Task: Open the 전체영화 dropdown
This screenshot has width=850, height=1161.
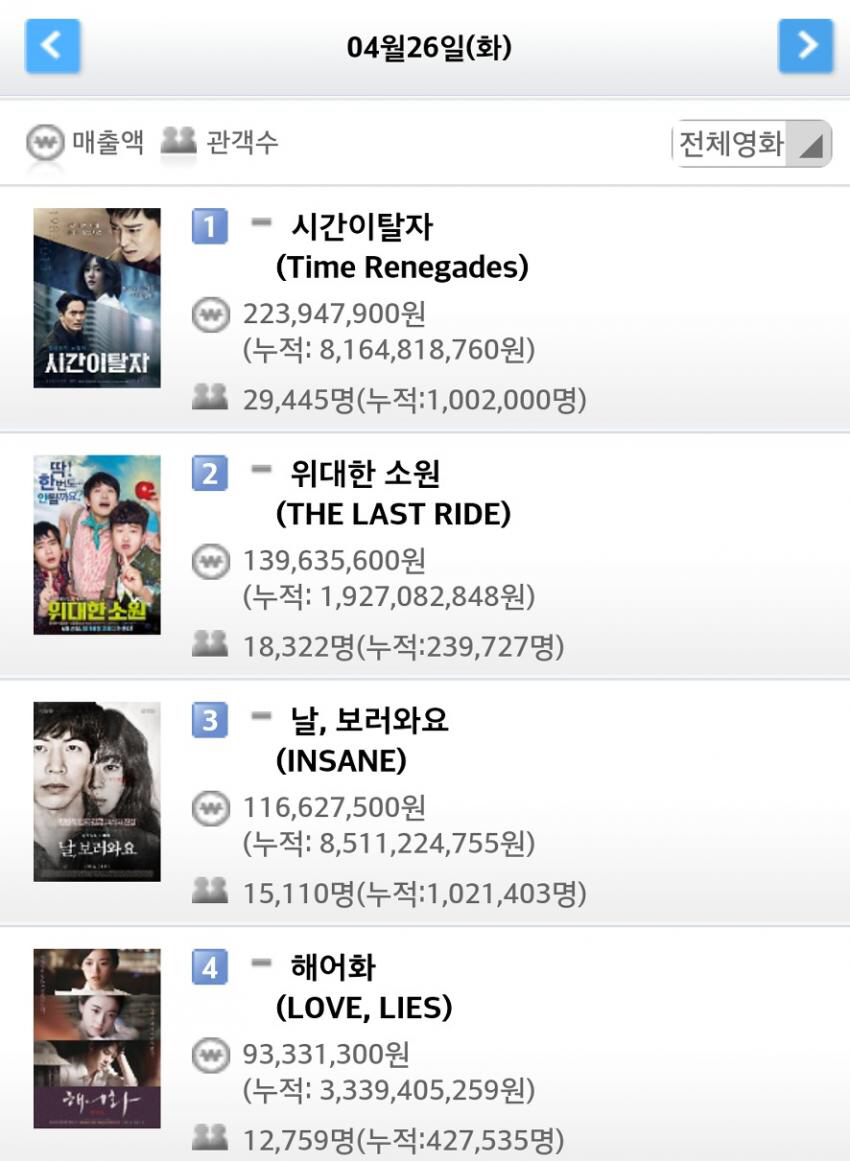Action: 752,144
